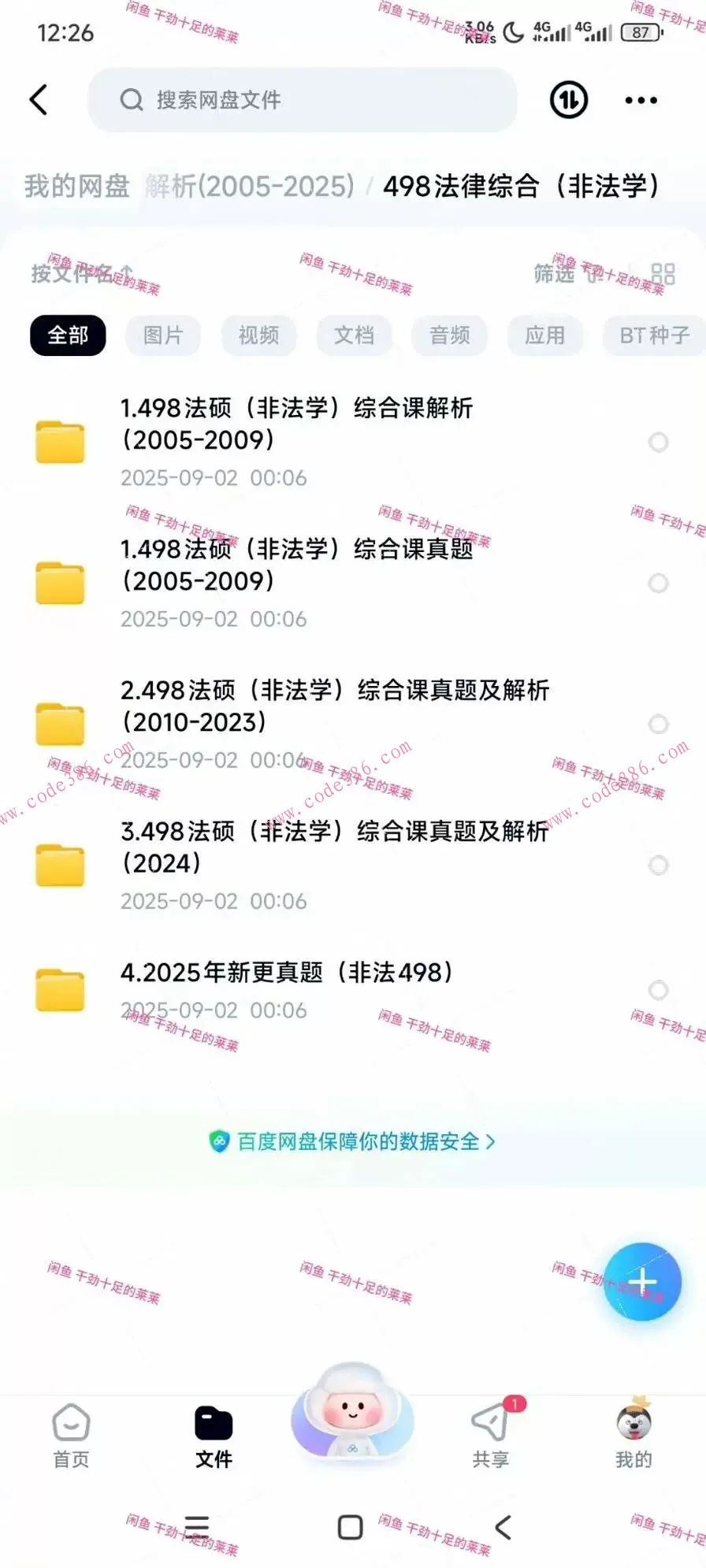Open 百度网盘保障你的数据安全 link
Image resolution: width=706 pixels, height=1568 pixels.
click(352, 1141)
